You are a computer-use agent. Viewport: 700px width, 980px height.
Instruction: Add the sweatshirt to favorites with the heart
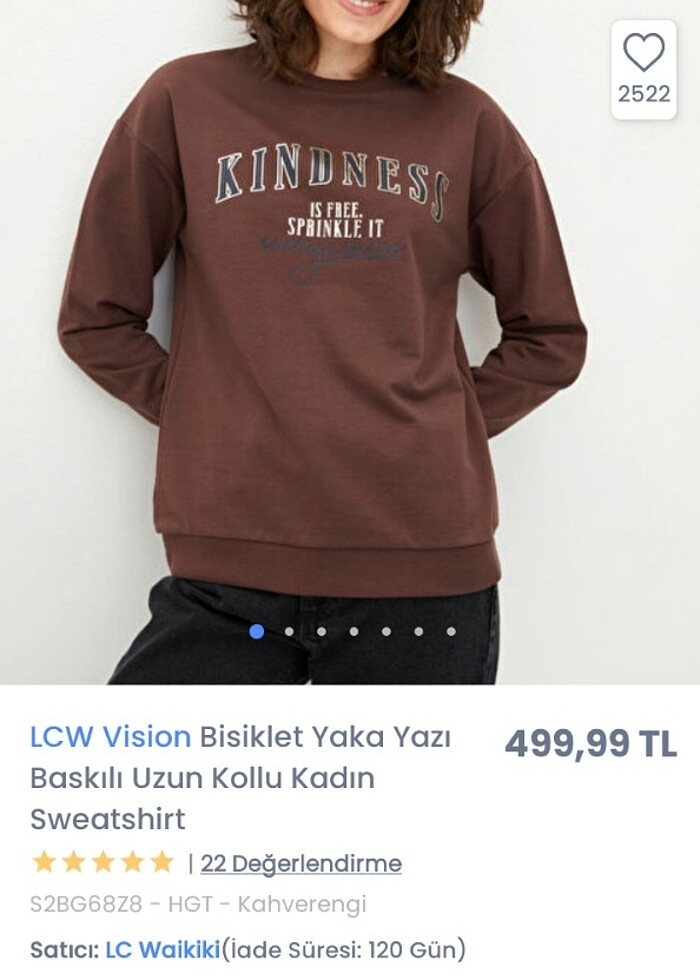click(643, 54)
